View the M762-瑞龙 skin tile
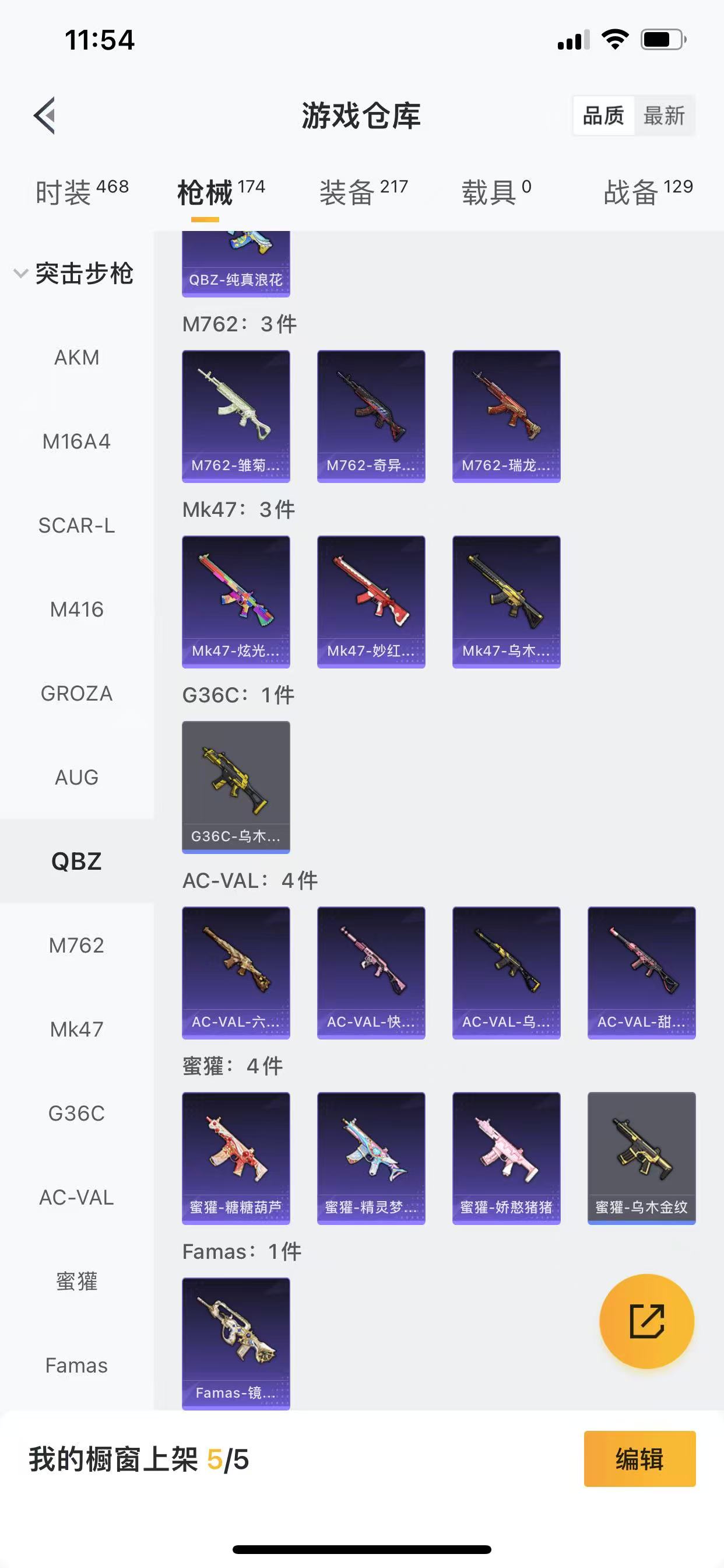This screenshot has height=1568, width=724. point(506,416)
